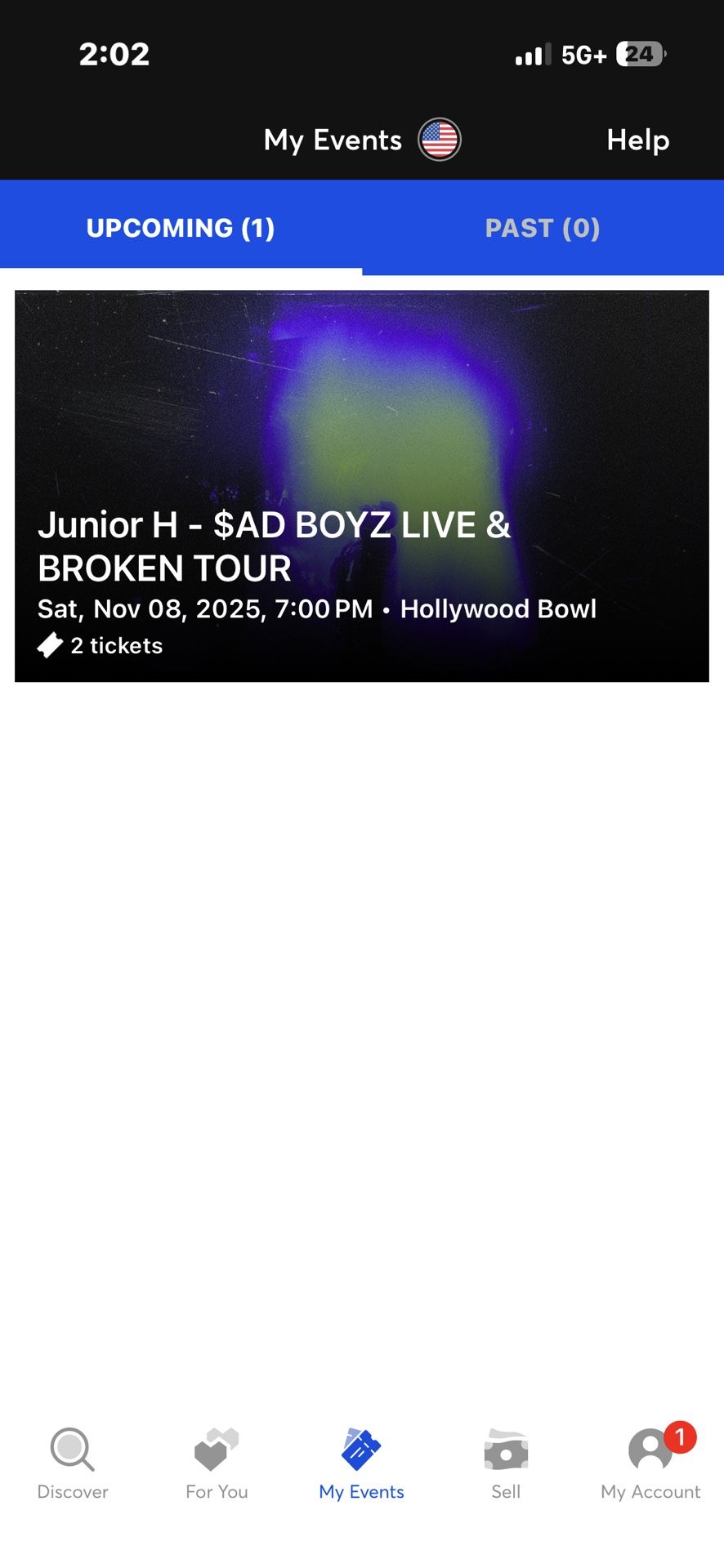The height and width of the screenshot is (1568, 724).
Task: Switch to the UPCOMING tab
Action: [x=181, y=228]
